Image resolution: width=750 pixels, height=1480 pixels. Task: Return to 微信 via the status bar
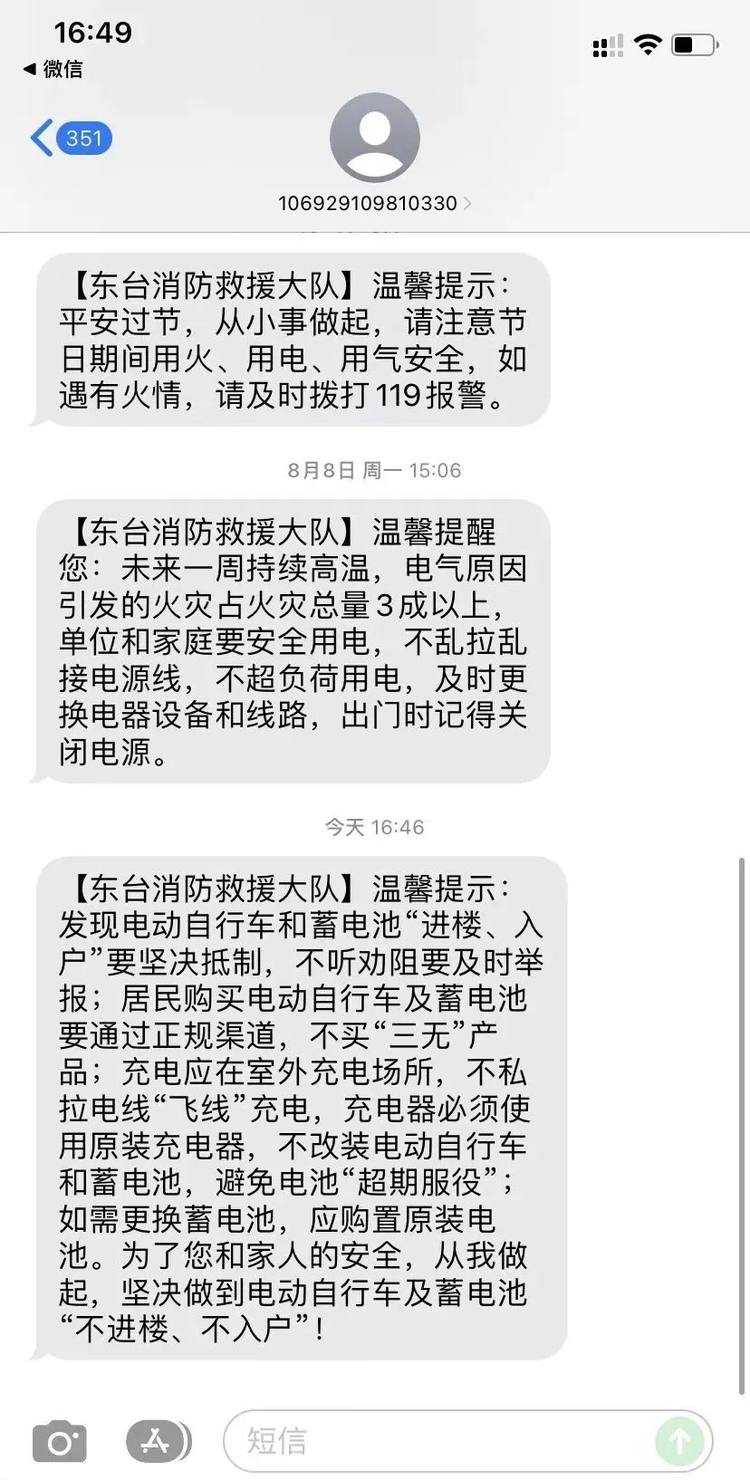(53, 70)
